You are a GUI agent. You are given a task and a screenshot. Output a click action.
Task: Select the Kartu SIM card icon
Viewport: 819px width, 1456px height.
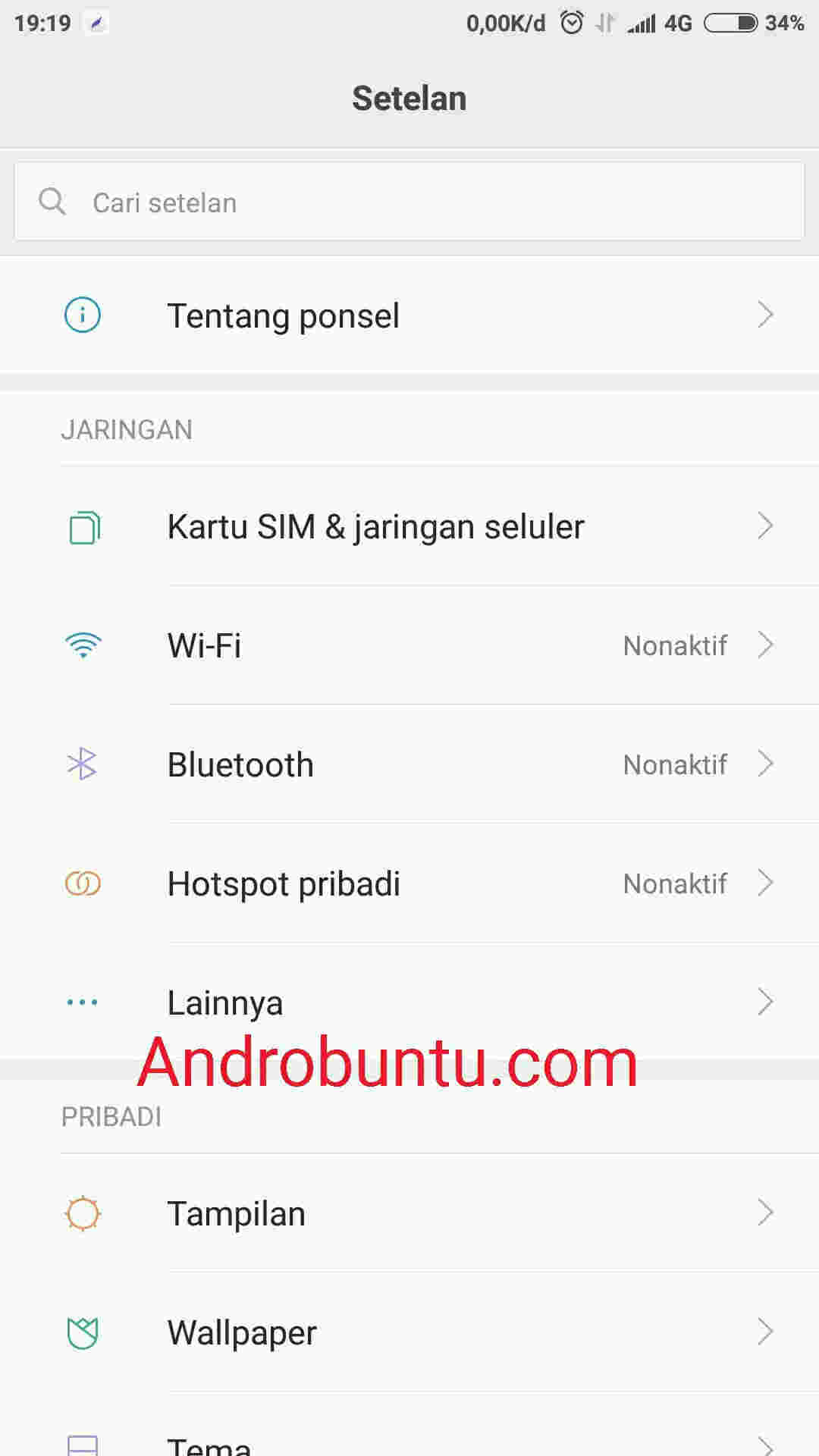click(x=83, y=526)
